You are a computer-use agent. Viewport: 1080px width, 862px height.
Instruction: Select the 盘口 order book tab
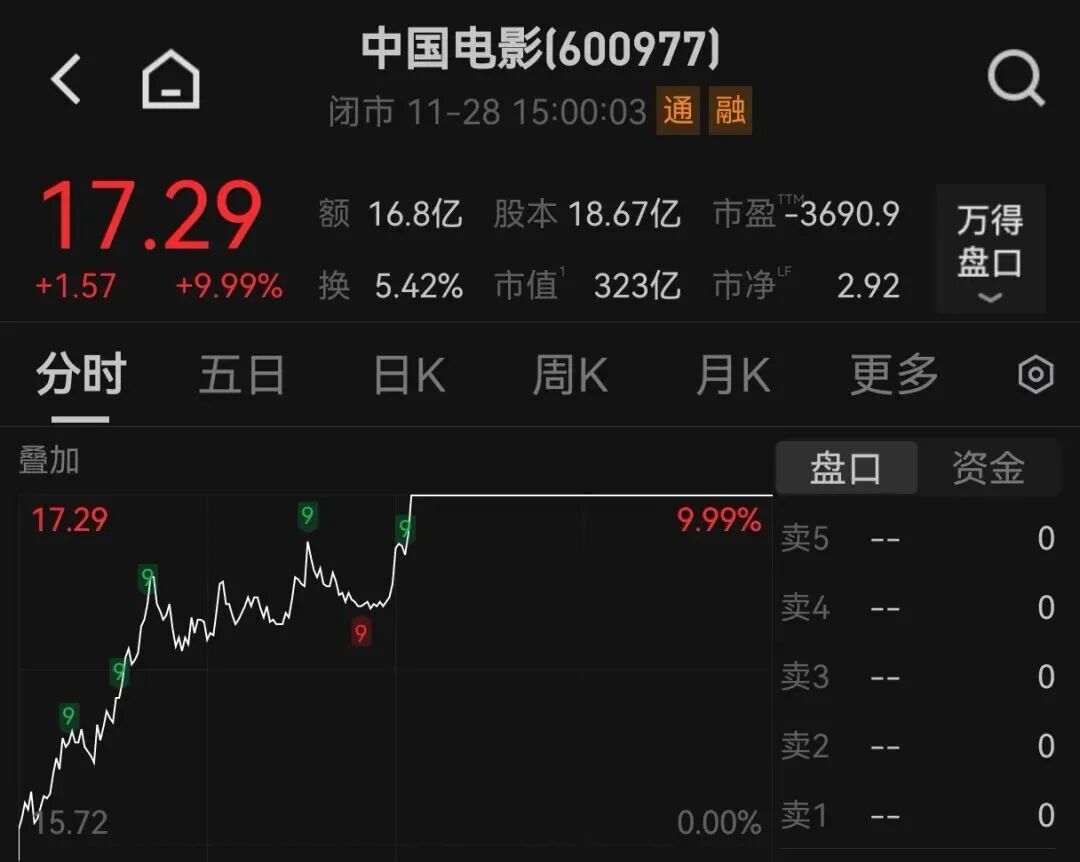pyautogui.click(x=846, y=468)
